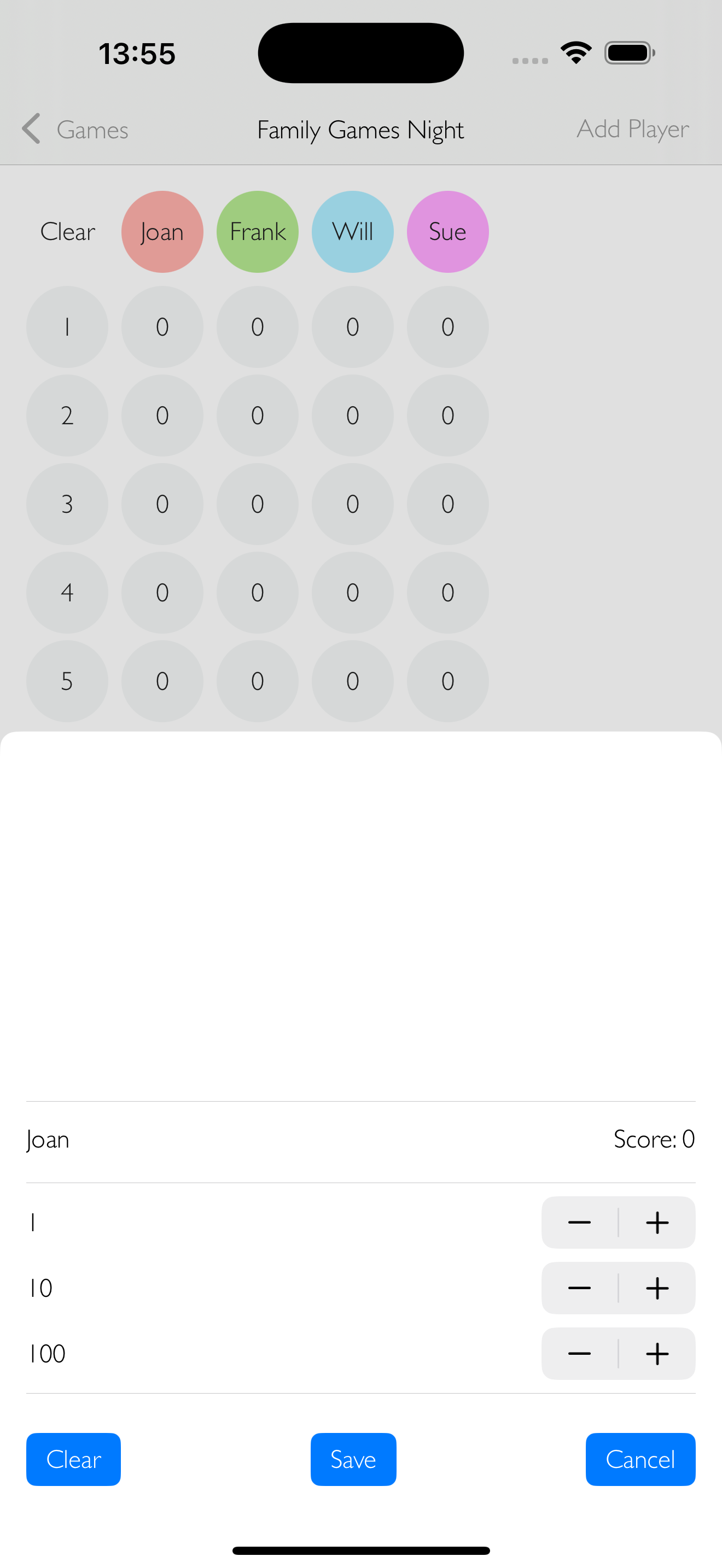Decrease Joan's score by 1
Image resolution: width=722 pixels, height=1568 pixels.
579,1222
